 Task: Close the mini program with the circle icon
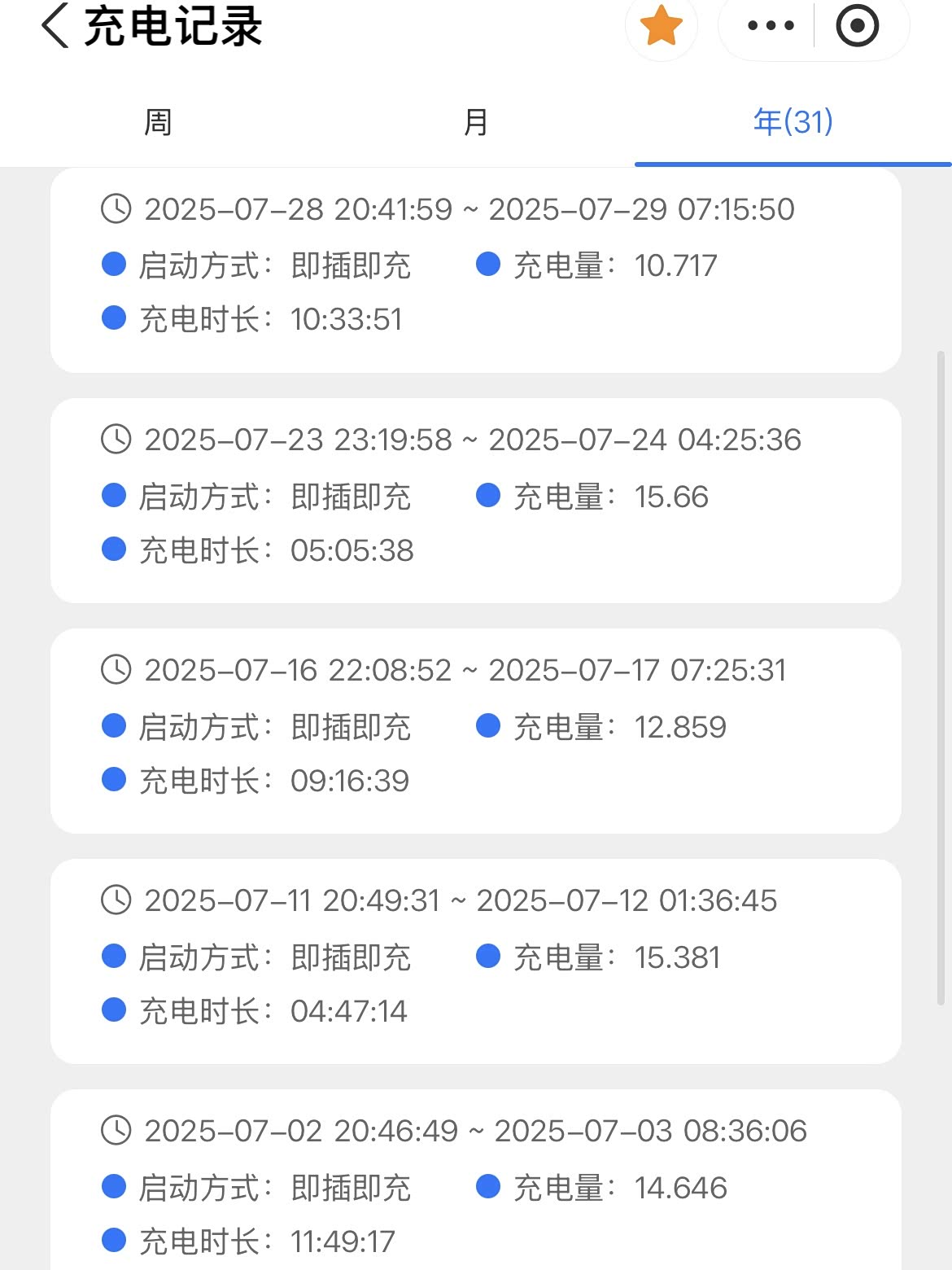click(857, 26)
